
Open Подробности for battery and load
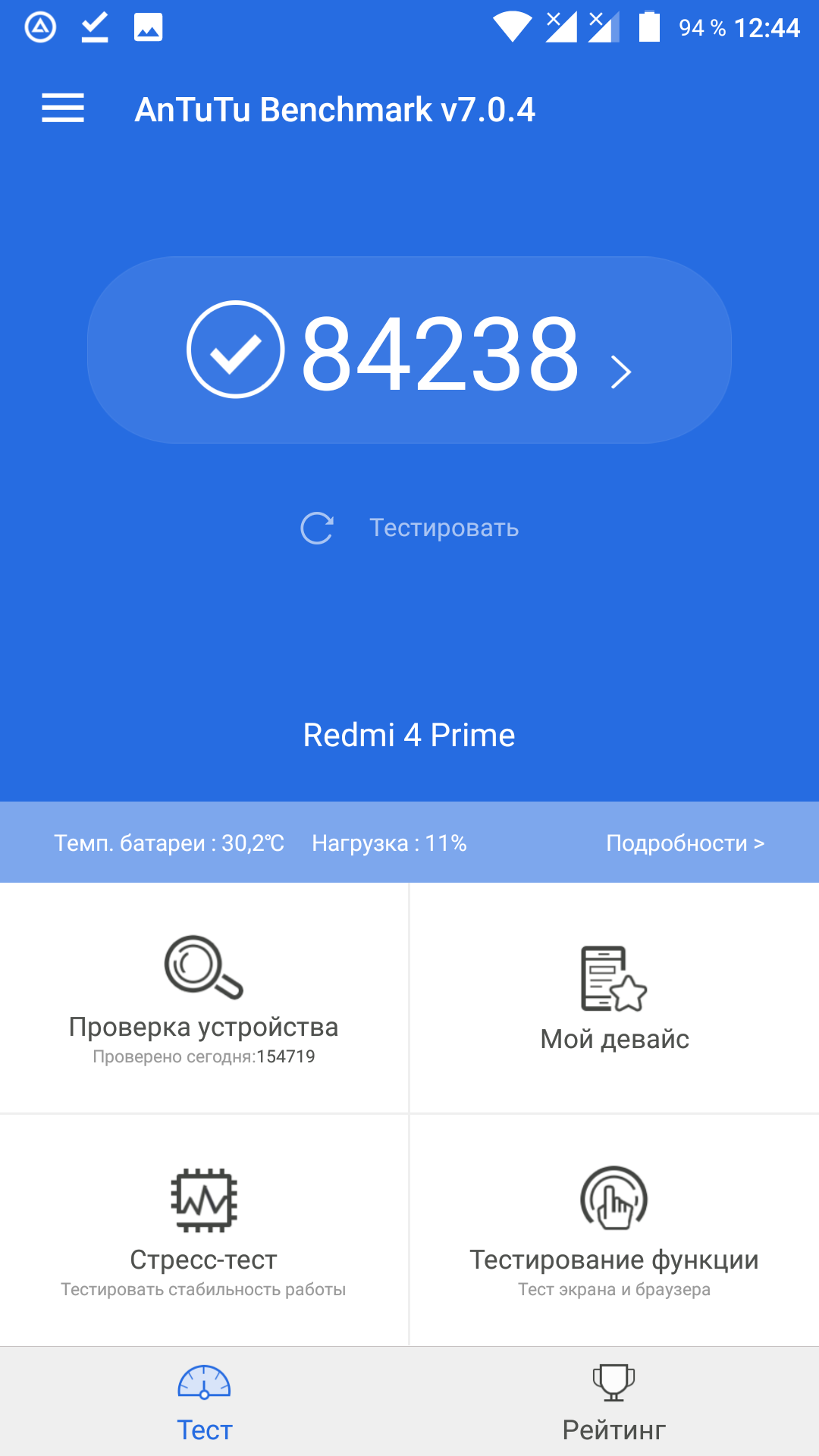pos(685,843)
